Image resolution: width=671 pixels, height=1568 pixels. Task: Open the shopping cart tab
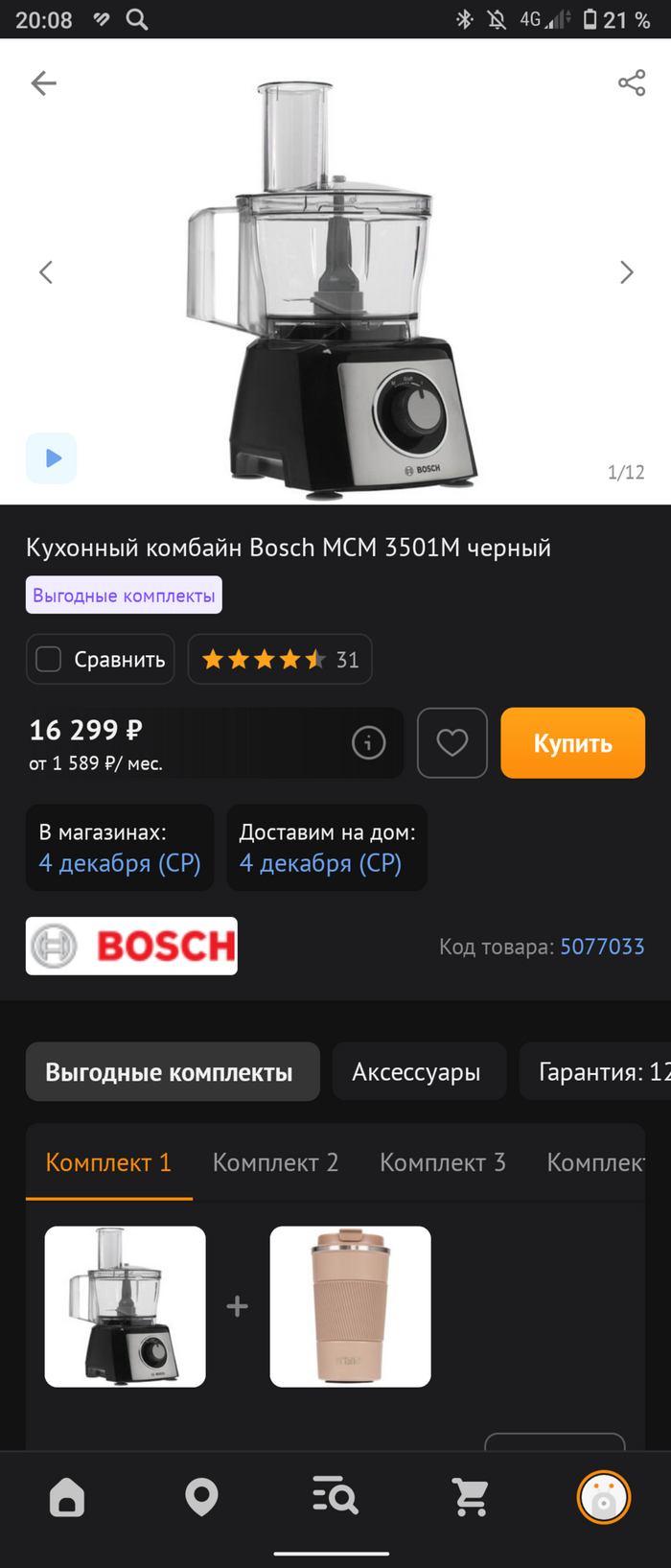[470, 1496]
